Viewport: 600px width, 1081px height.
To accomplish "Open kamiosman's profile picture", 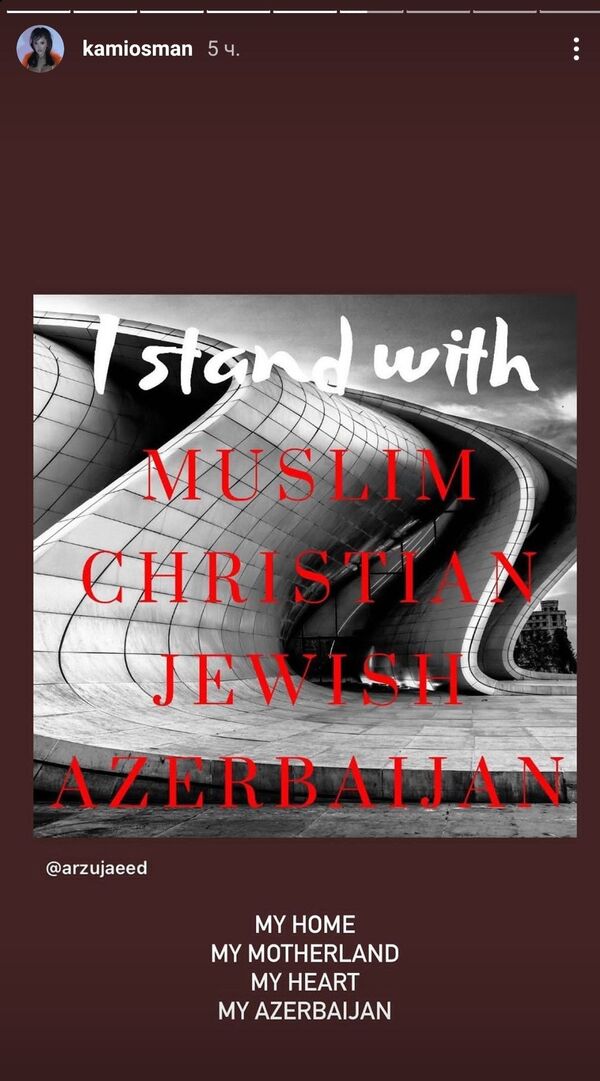I will (40, 48).
